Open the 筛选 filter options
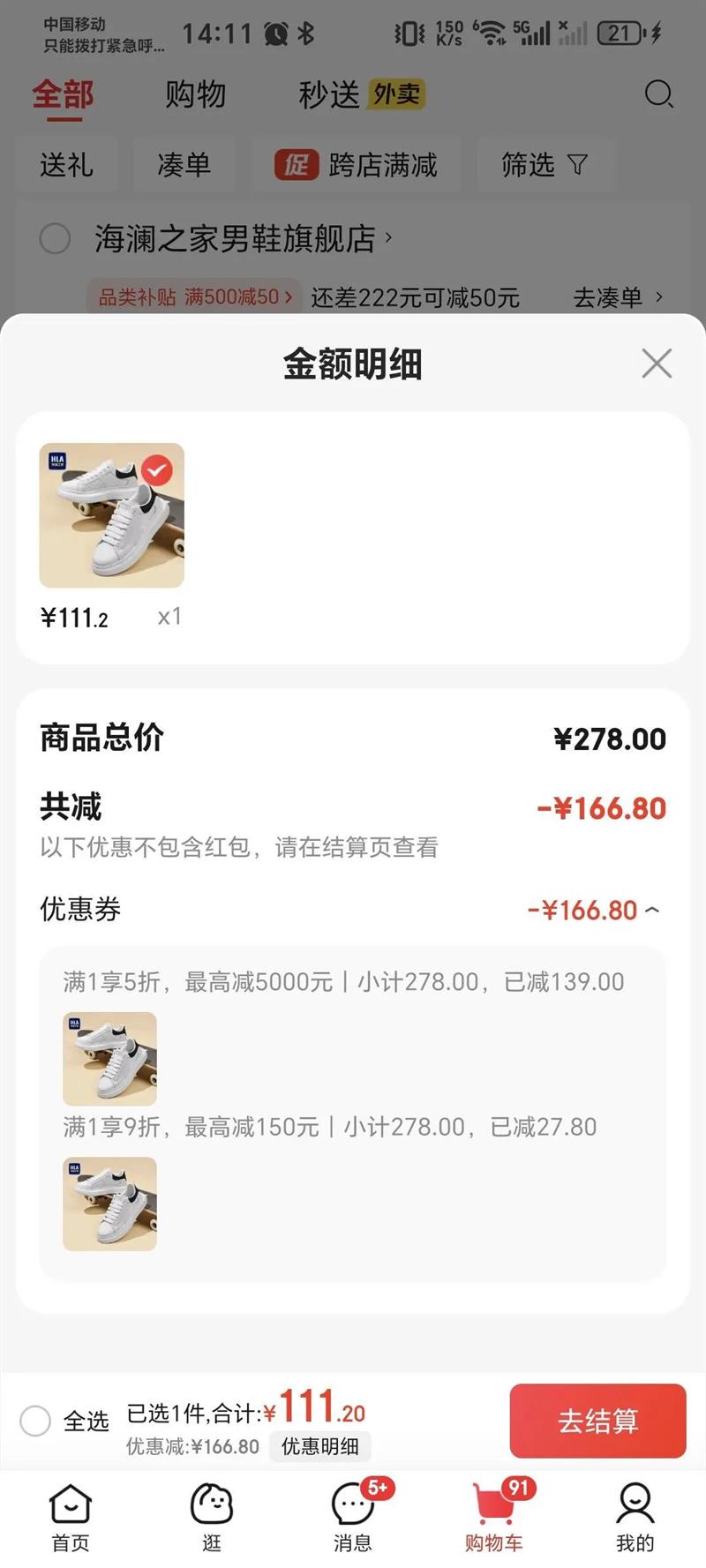706x1568 pixels. pos(544,165)
